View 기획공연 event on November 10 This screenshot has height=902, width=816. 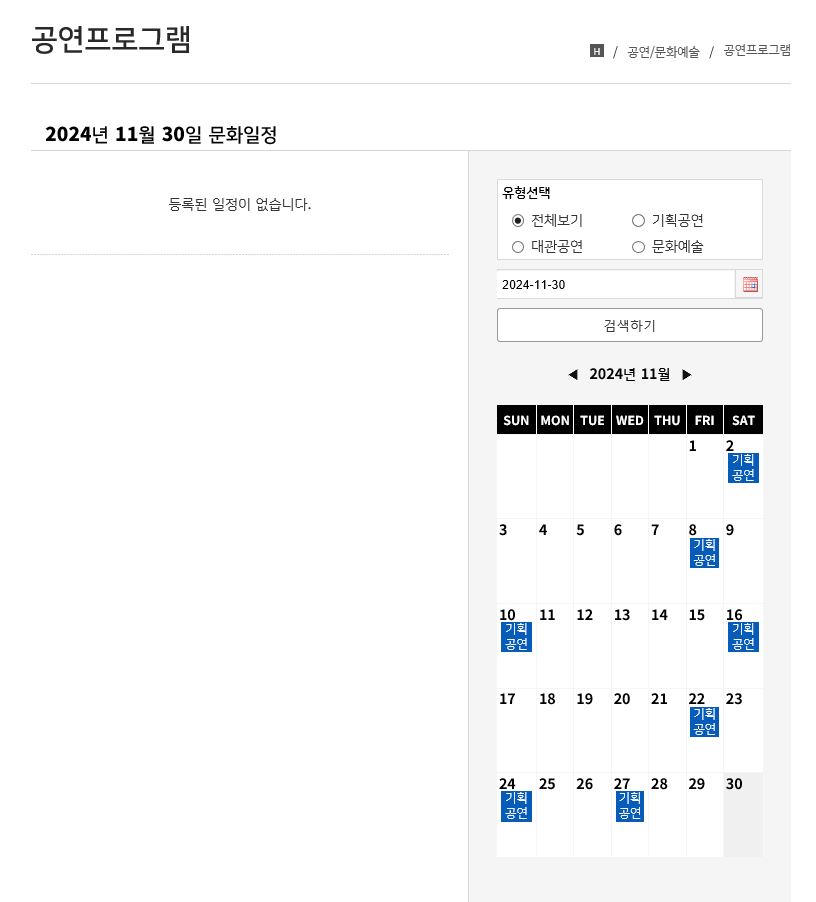(516, 637)
